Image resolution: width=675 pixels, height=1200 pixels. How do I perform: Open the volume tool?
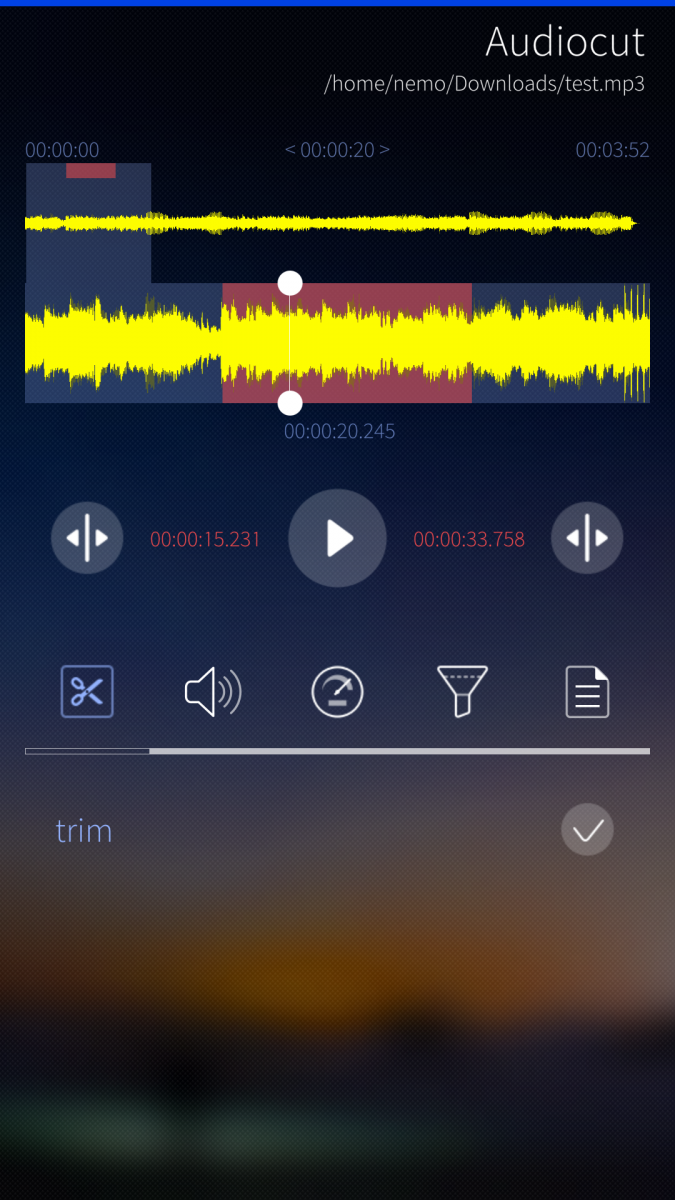pos(212,691)
